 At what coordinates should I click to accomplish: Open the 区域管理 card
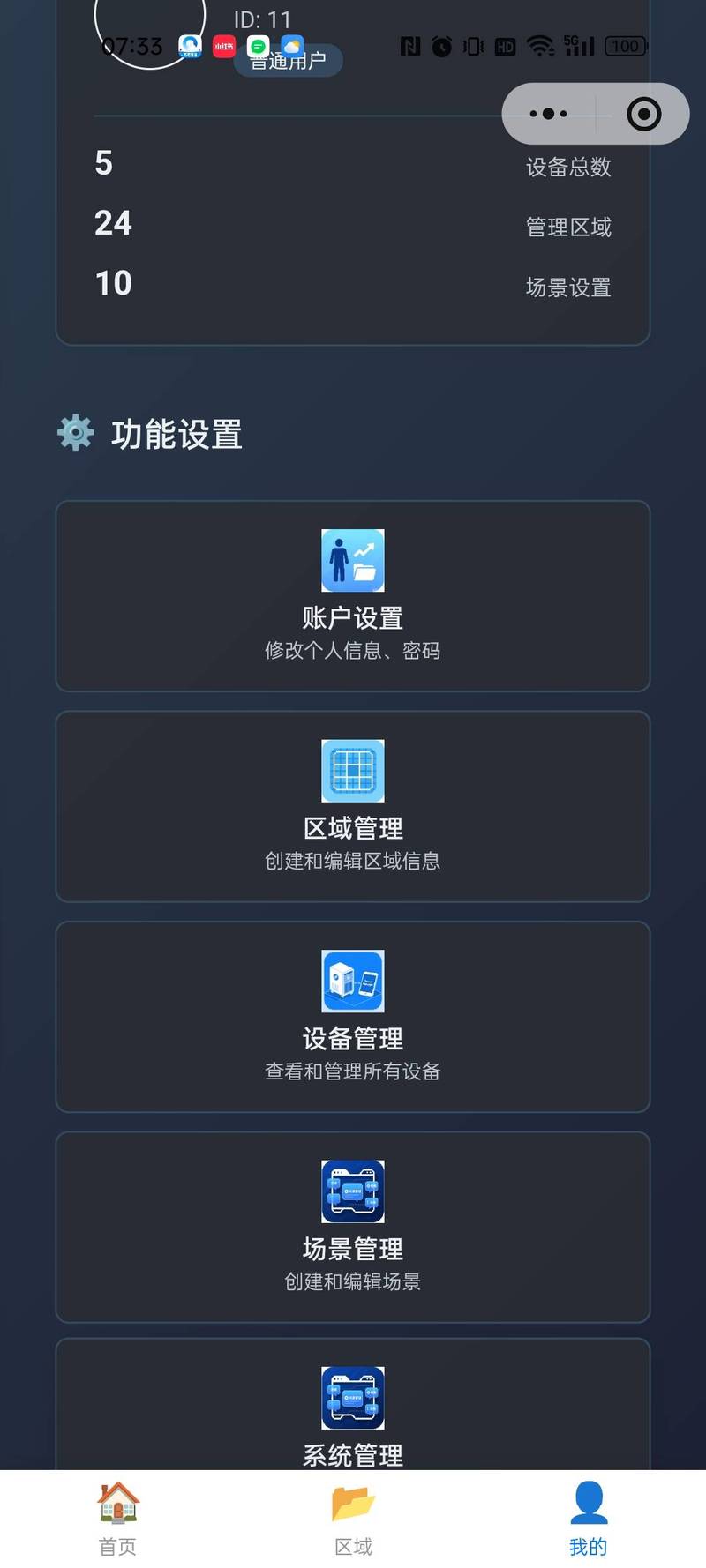[x=353, y=806]
